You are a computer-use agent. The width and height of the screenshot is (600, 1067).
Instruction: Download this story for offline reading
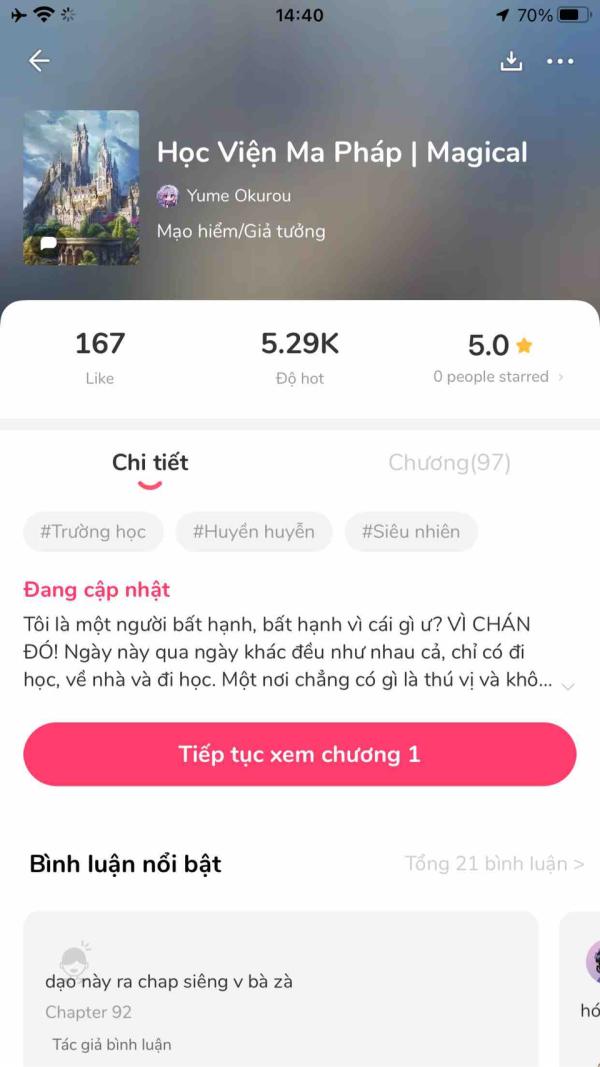[x=511, y=61]
